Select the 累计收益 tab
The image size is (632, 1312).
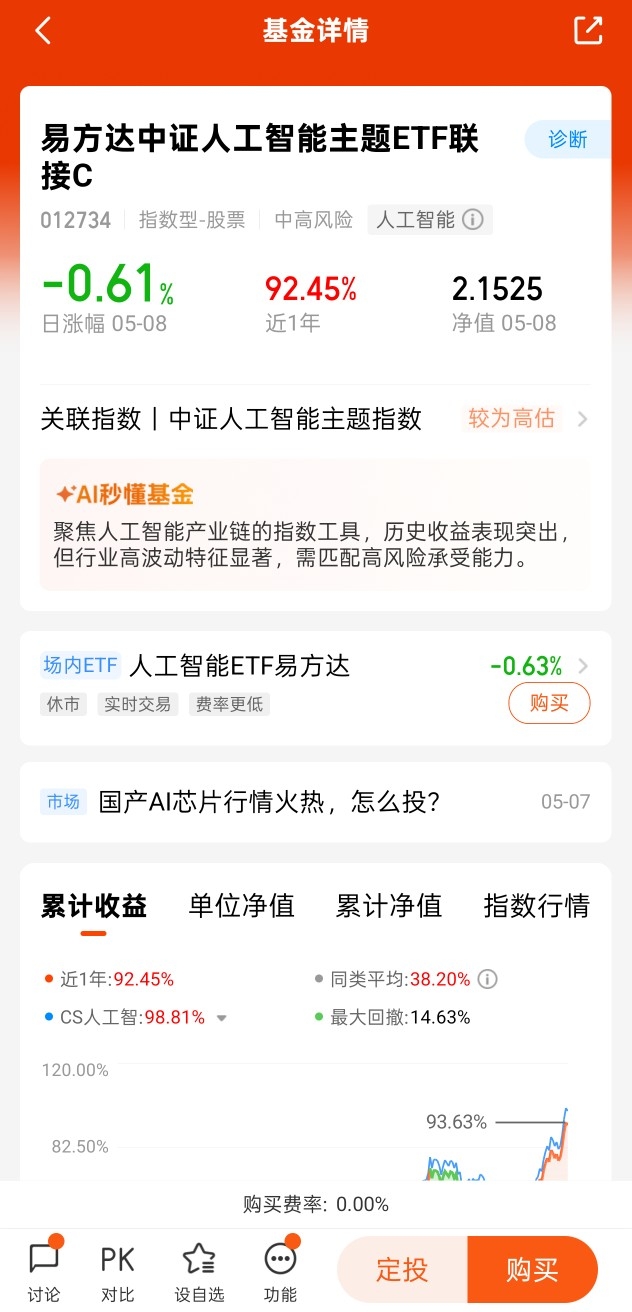click(94, 906)
